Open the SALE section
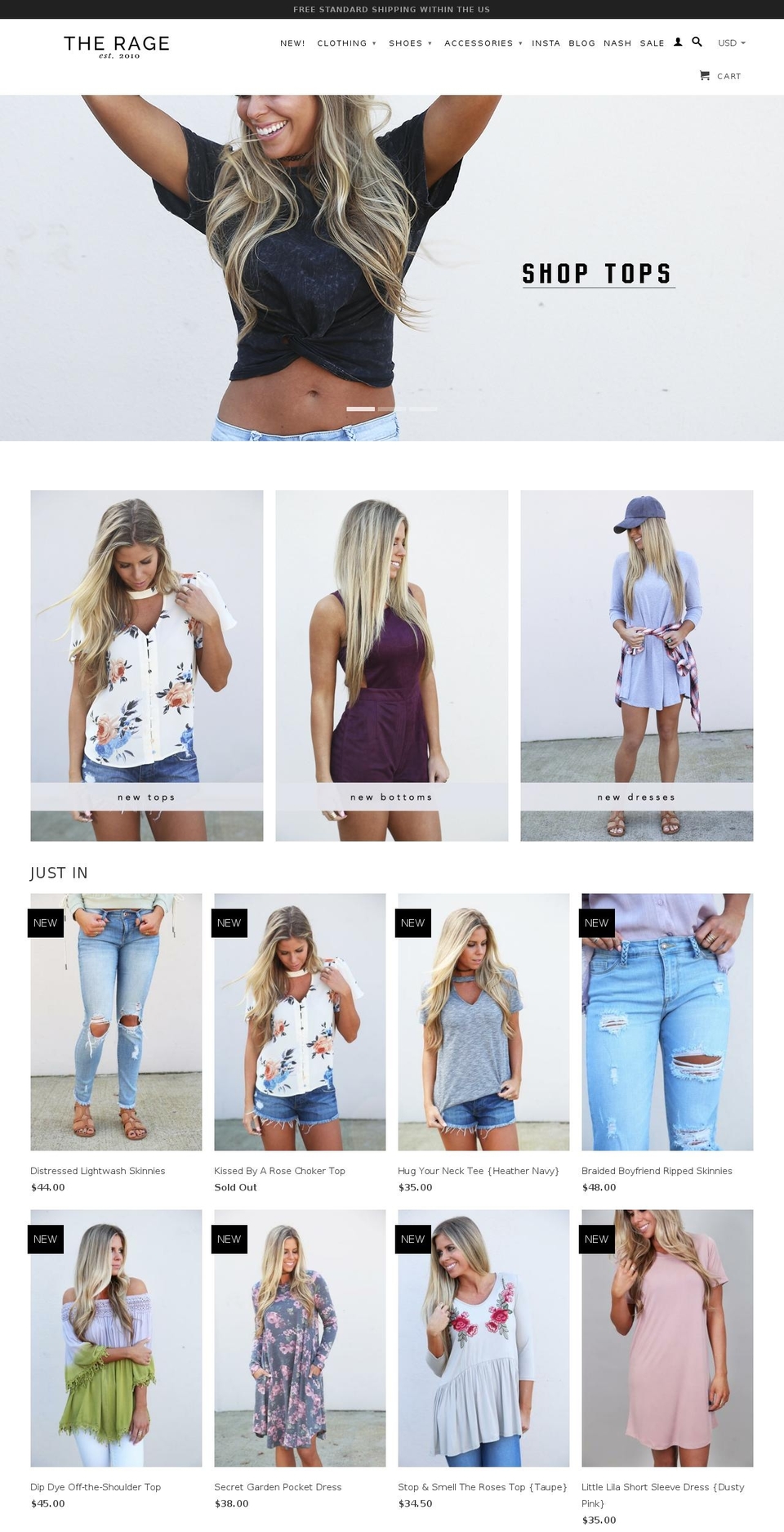 click(652, 43)
